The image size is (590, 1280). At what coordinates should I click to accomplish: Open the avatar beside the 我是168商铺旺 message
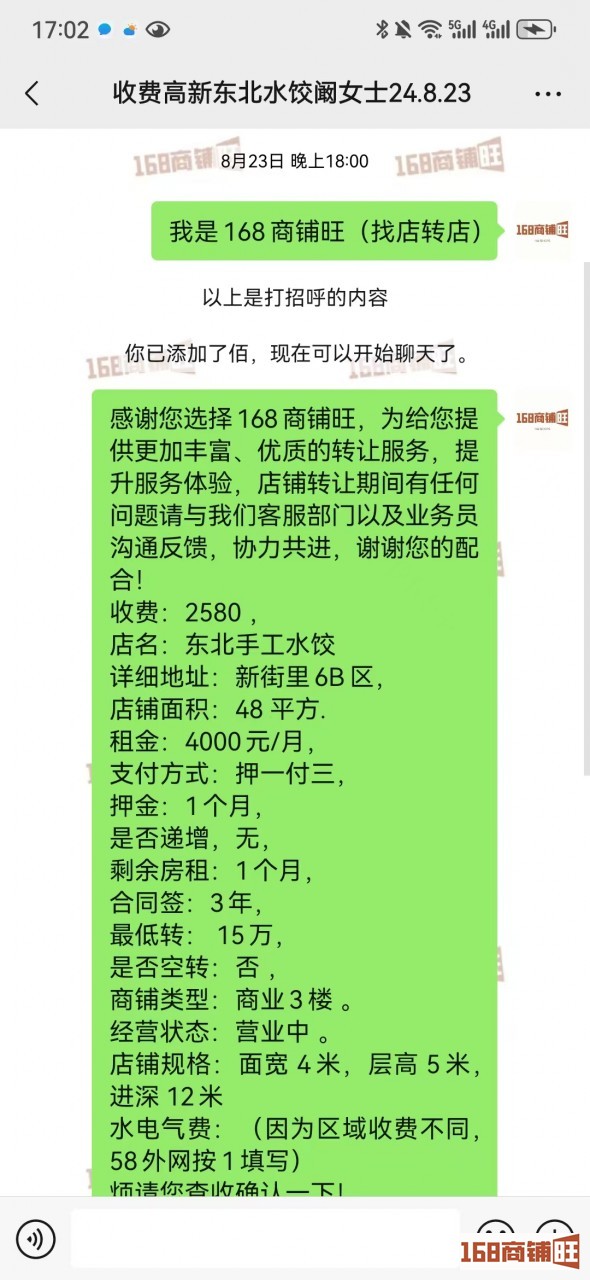point(542,231)
